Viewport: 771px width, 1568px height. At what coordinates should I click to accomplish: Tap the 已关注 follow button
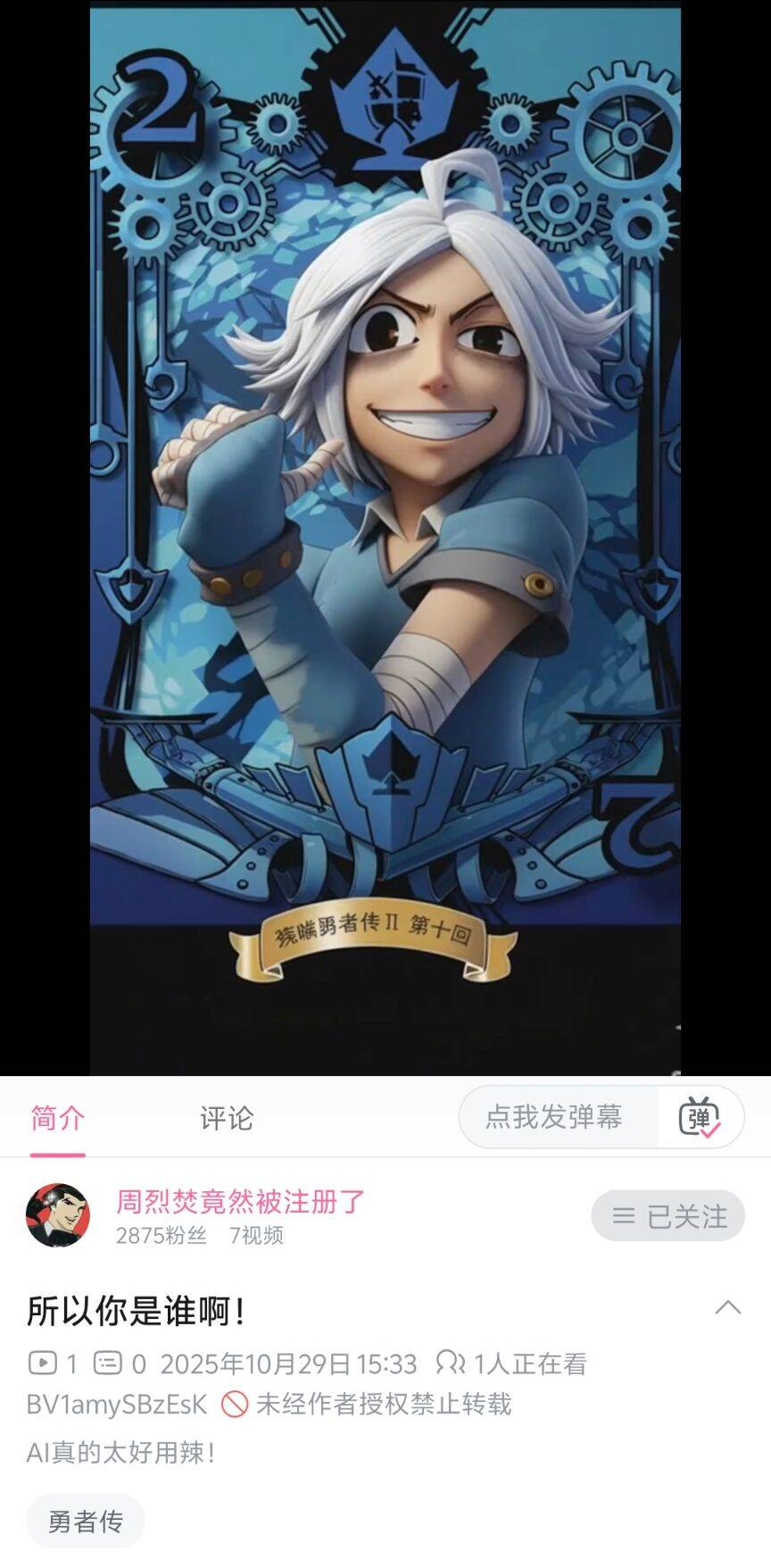click(x=667, y=1215)
